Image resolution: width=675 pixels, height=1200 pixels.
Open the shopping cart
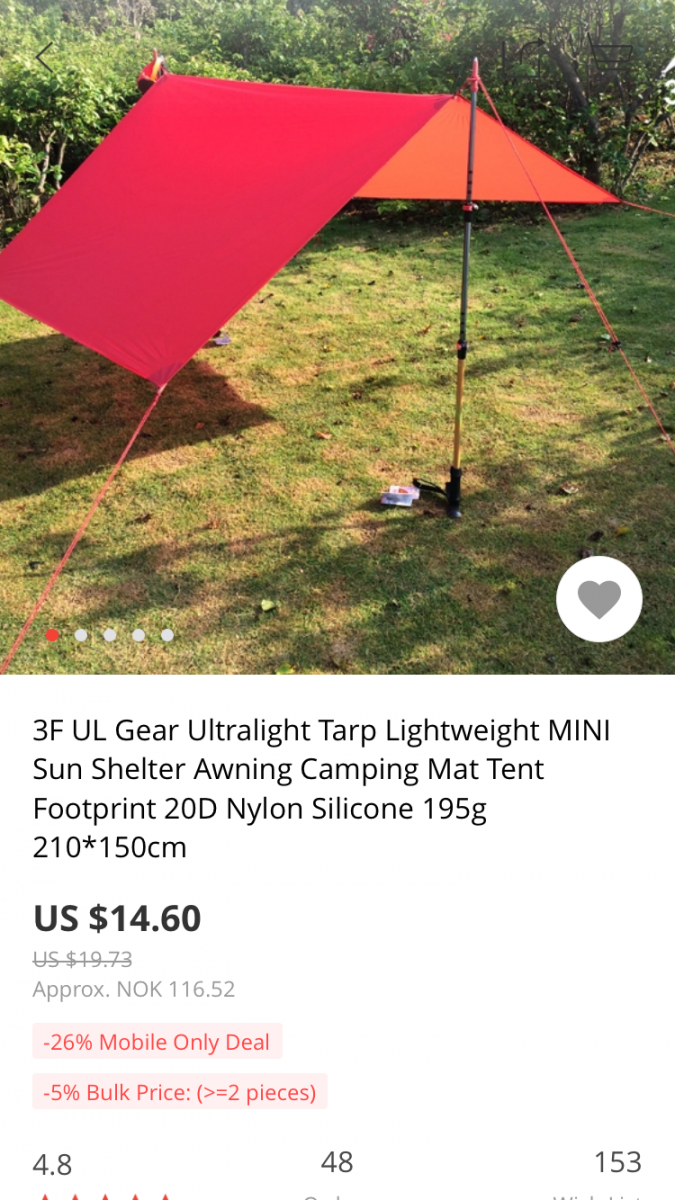612,58
